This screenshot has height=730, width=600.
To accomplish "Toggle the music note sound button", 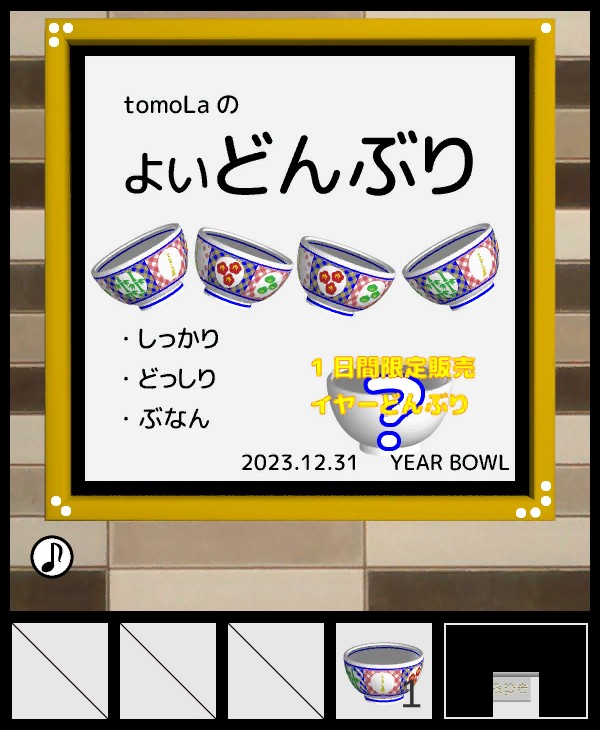I will [52, 557].
